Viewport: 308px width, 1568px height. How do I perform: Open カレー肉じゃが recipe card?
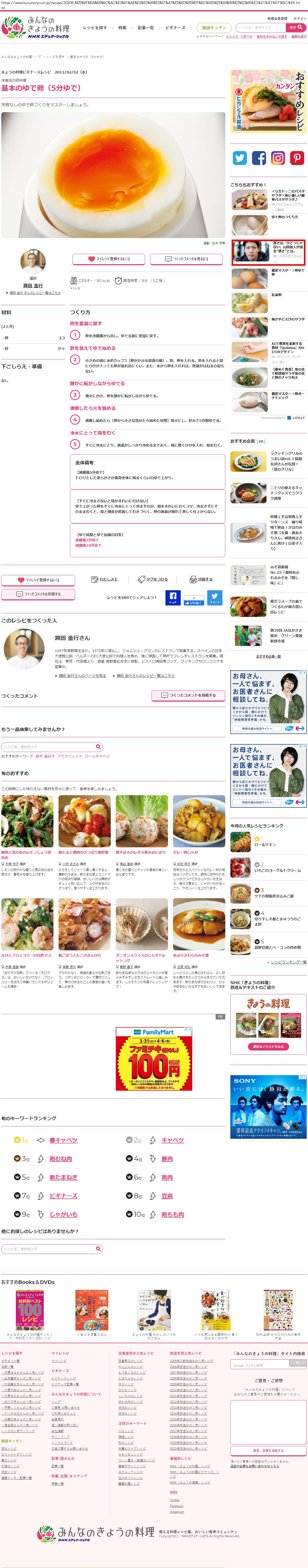[x=185, y=852]
